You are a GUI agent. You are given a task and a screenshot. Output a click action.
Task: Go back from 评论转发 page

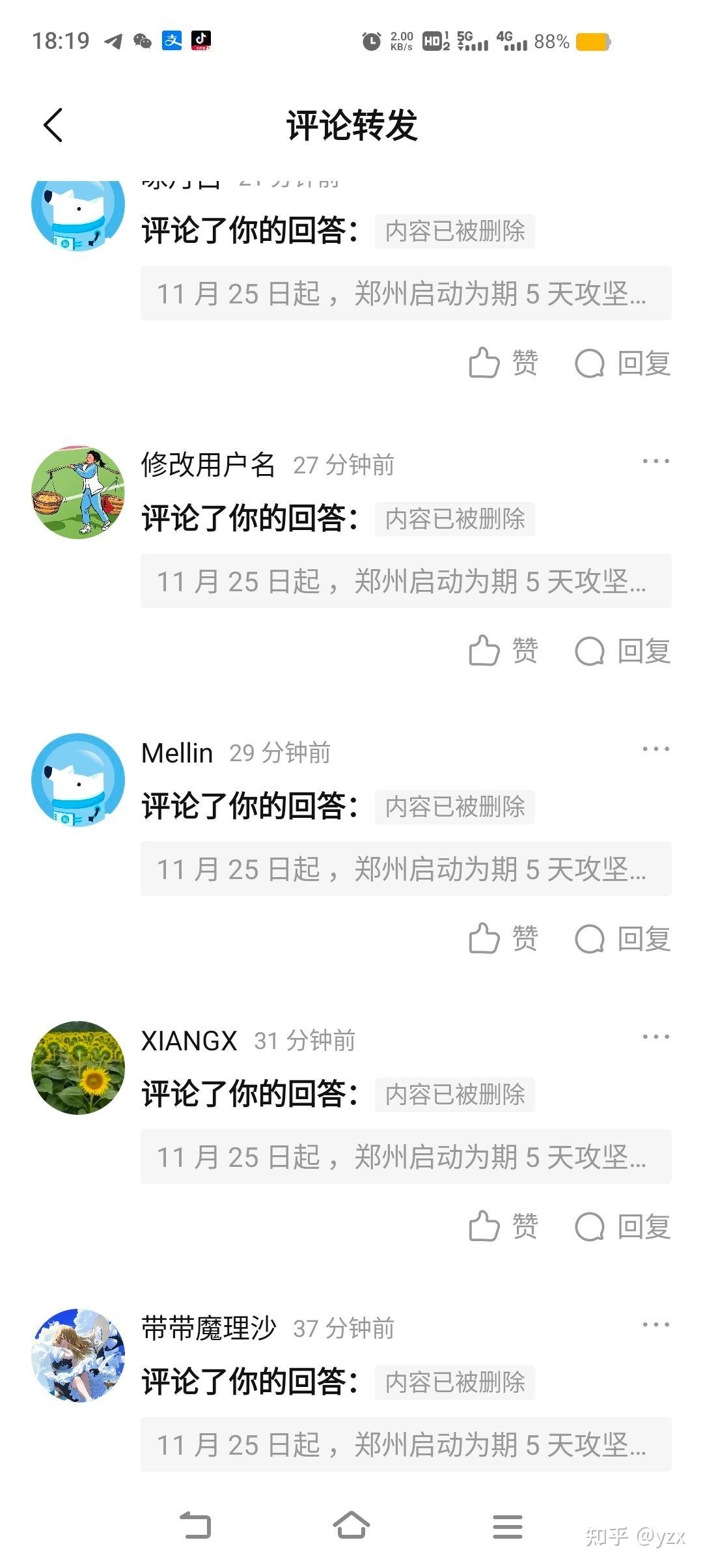coord(53,125)
